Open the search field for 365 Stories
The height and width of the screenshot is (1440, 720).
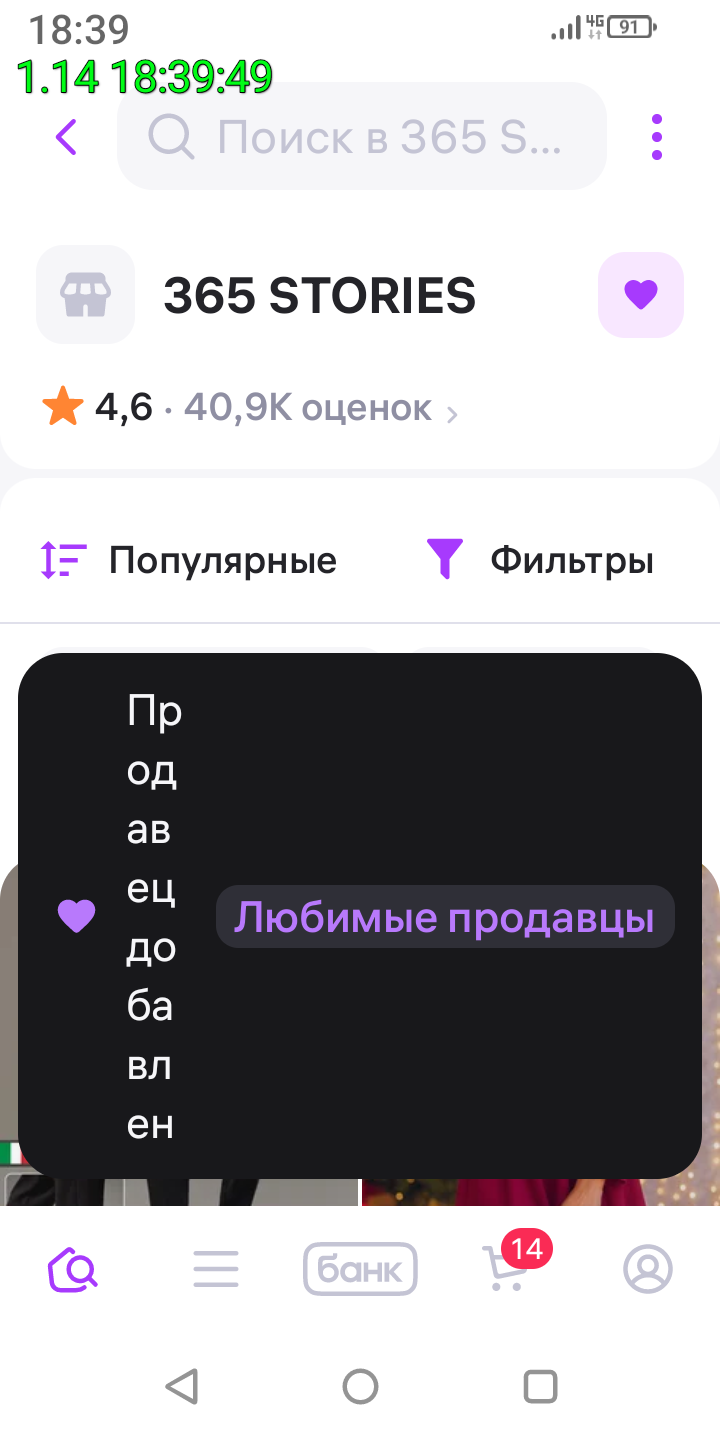click(x=362, y=137)
